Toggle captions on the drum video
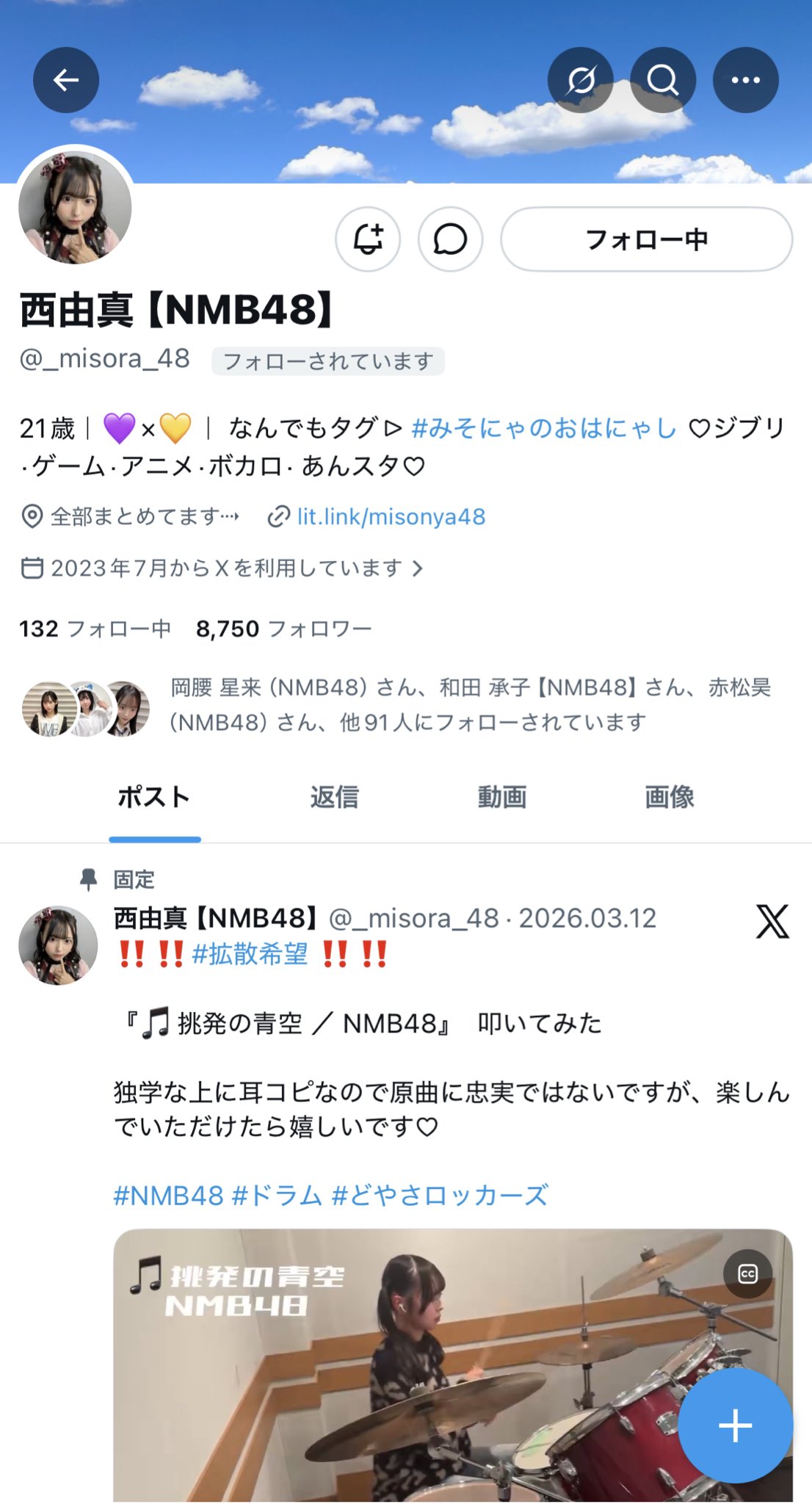Screen dimensions: 812x1504 click(747, 1273)
